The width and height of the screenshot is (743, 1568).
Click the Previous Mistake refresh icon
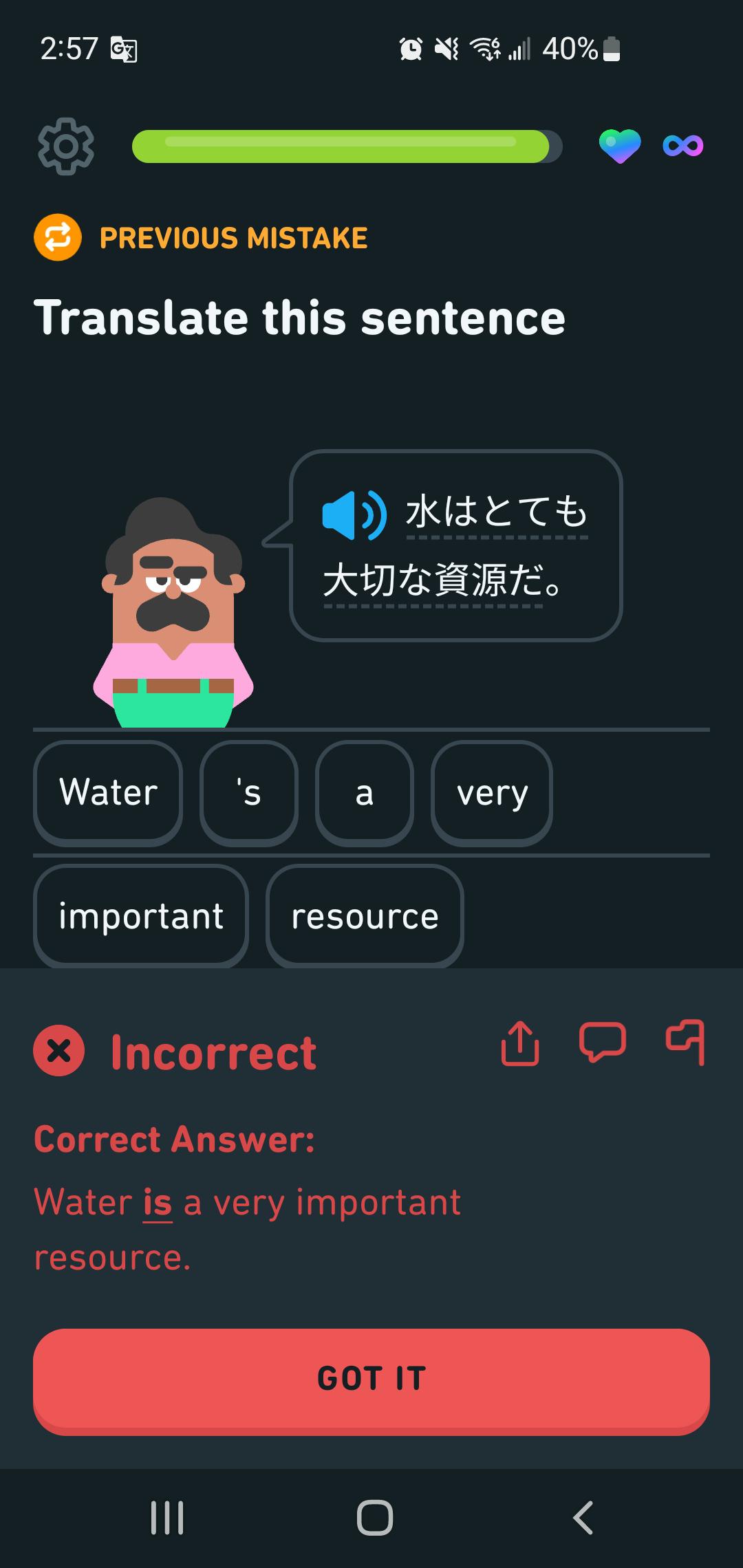coord(57,239)
